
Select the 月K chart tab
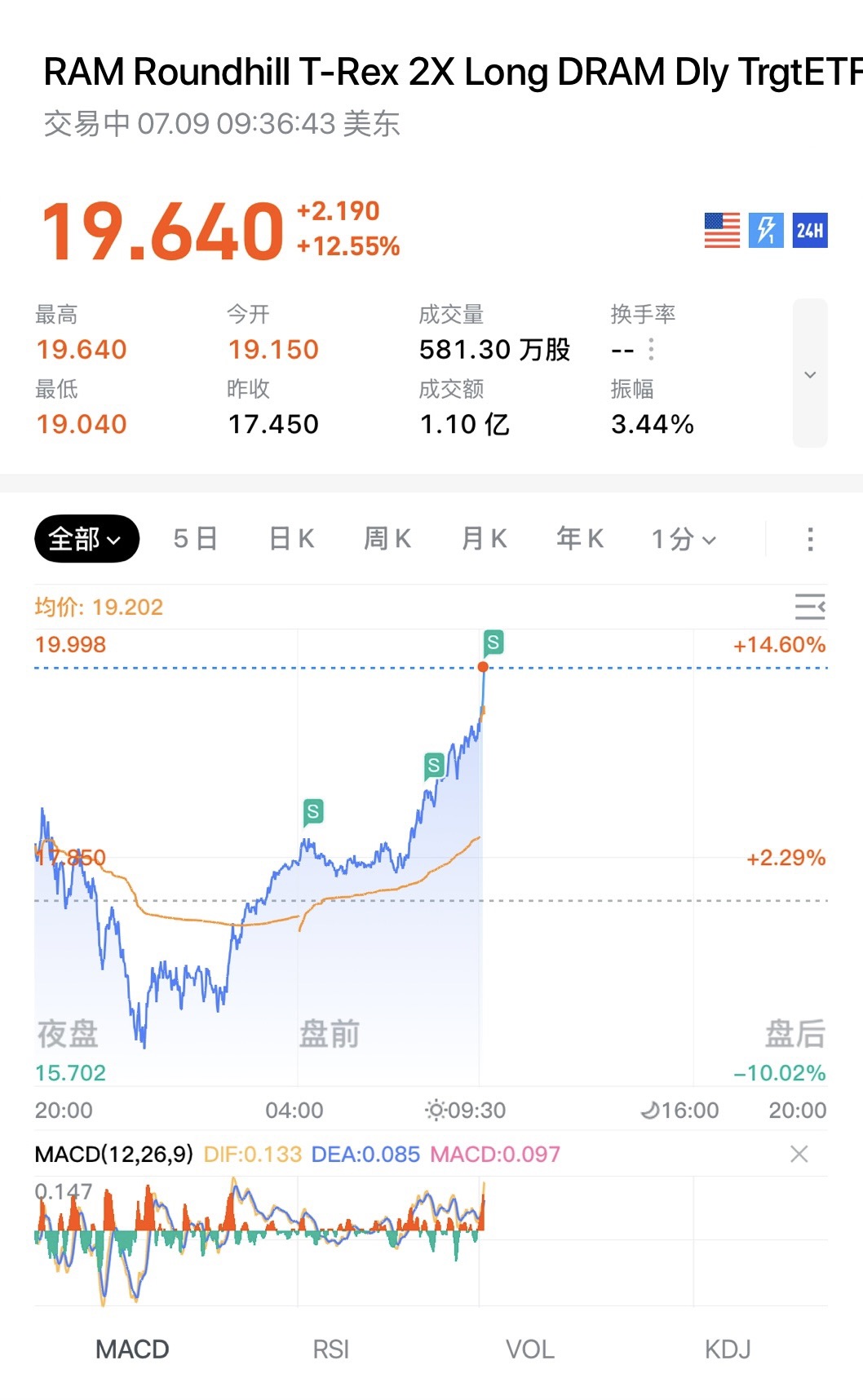click(x=485, y=538)
